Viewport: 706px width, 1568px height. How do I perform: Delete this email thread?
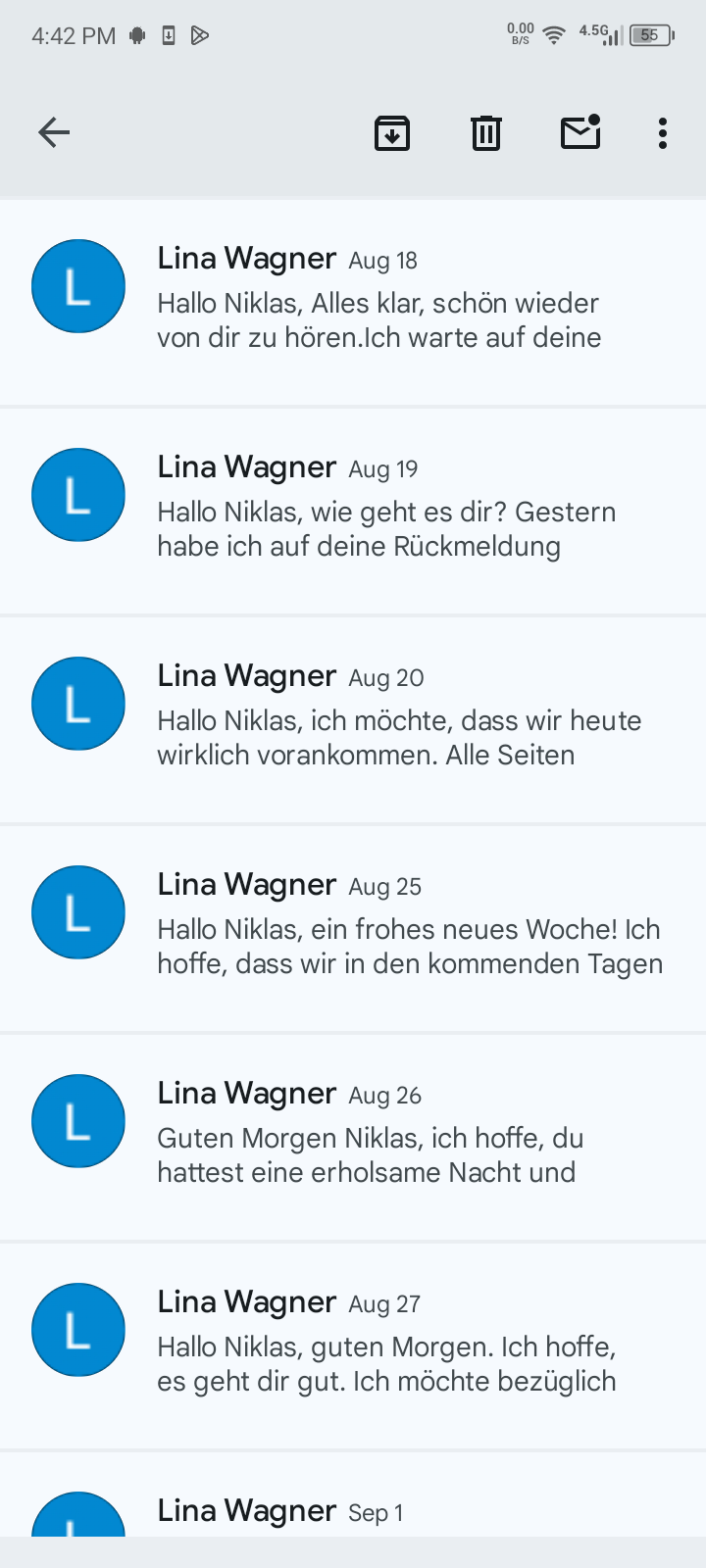pyautogui.click(x=486, y=132)
